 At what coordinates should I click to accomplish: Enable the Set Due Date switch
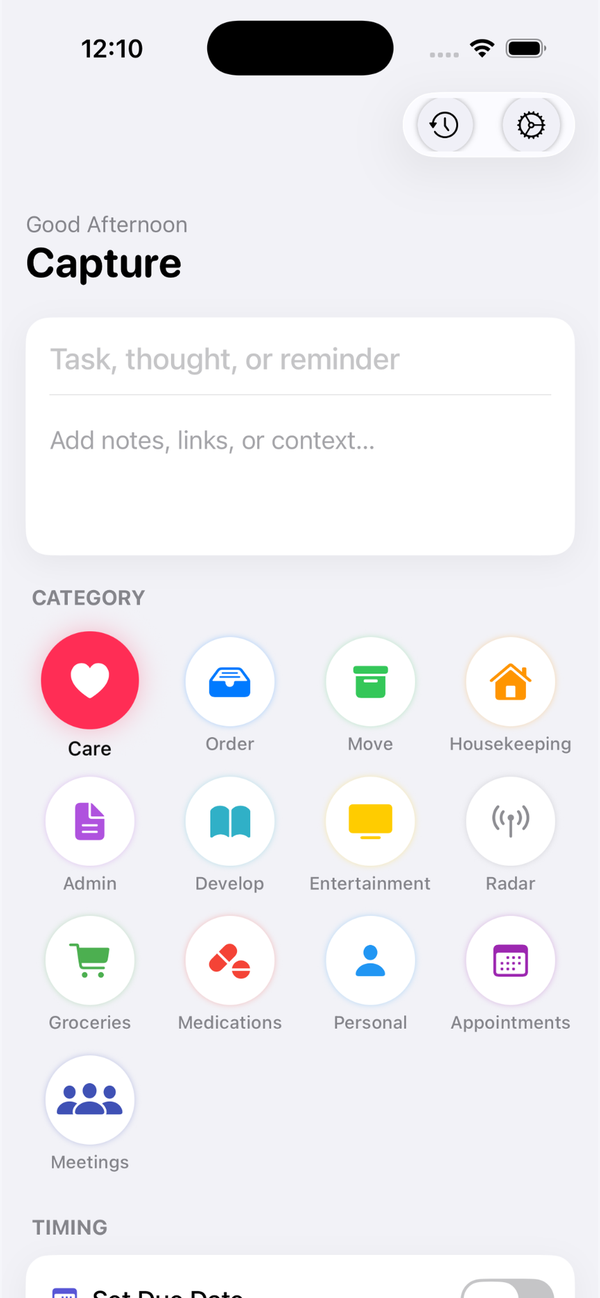point(507,1289)
